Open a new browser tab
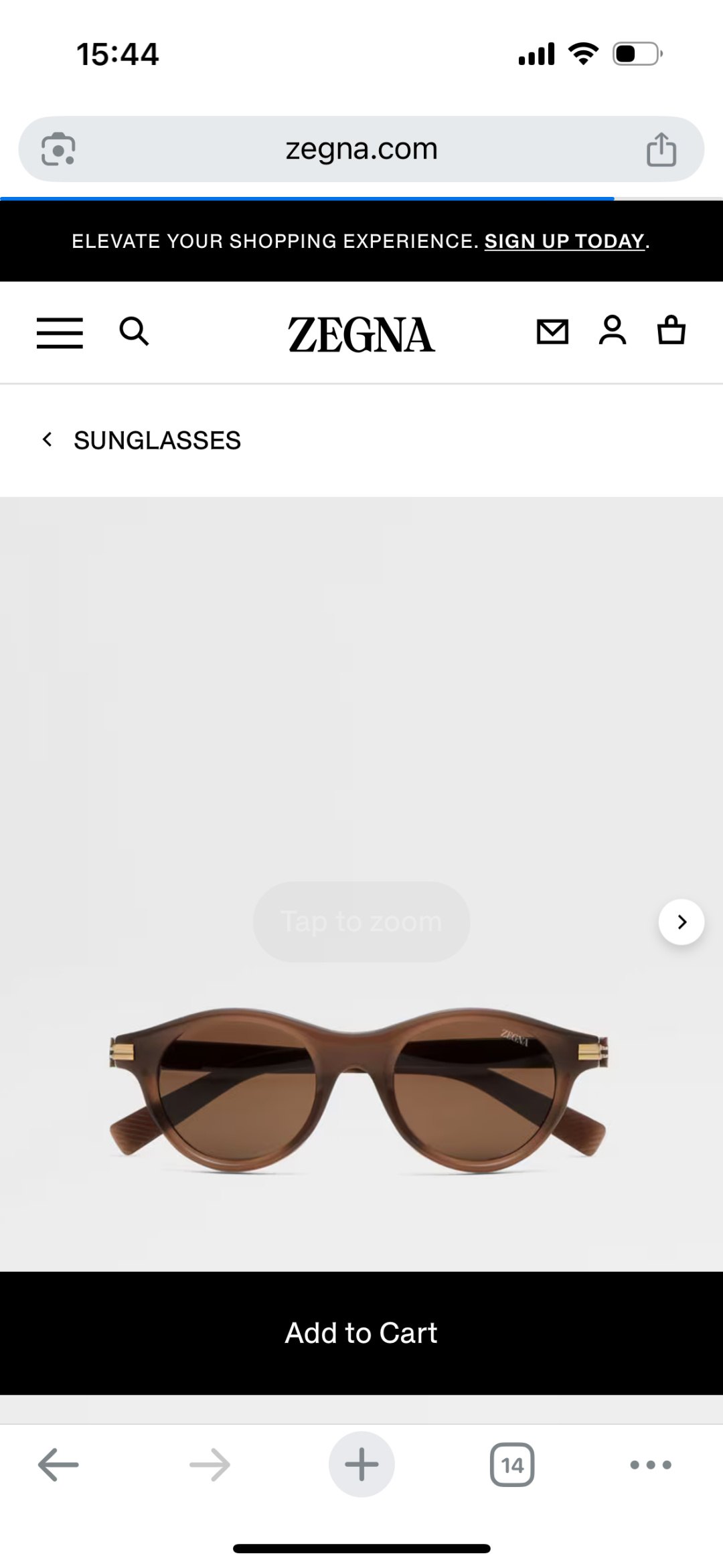 (361, 1464)
